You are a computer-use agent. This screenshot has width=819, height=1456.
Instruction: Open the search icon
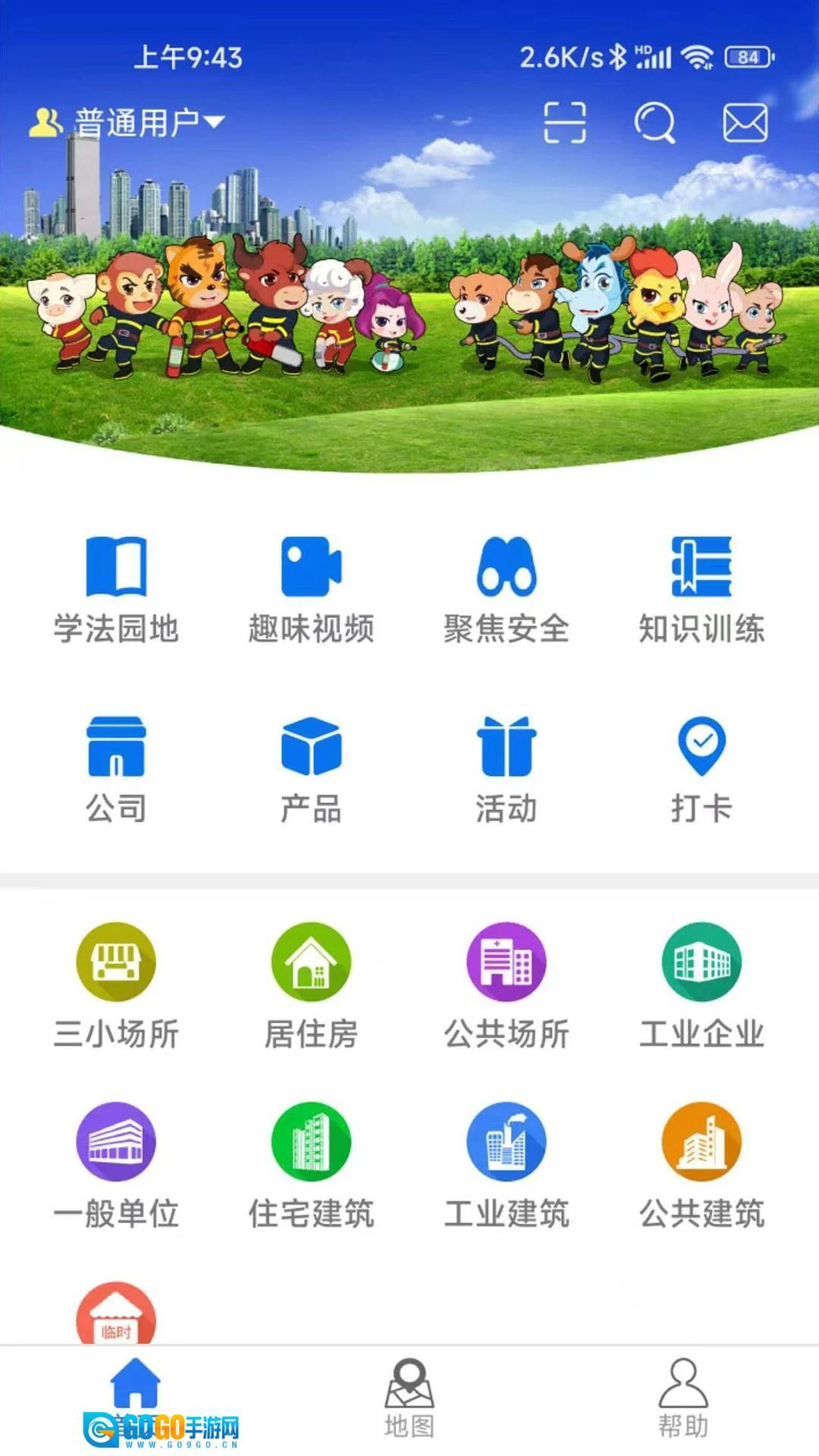pos(654,122)
